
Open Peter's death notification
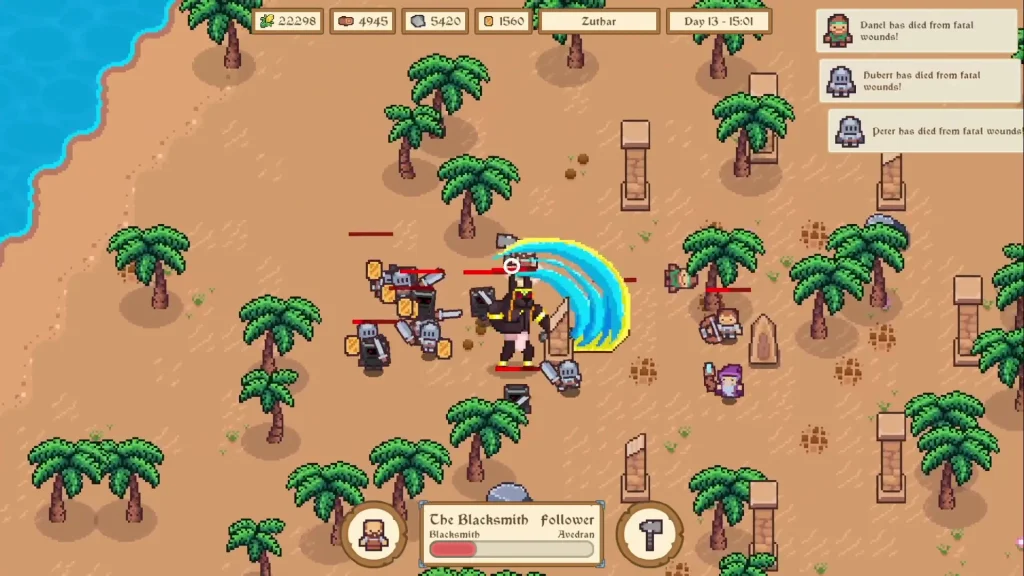pyautogui.click(x=925, y=131)
